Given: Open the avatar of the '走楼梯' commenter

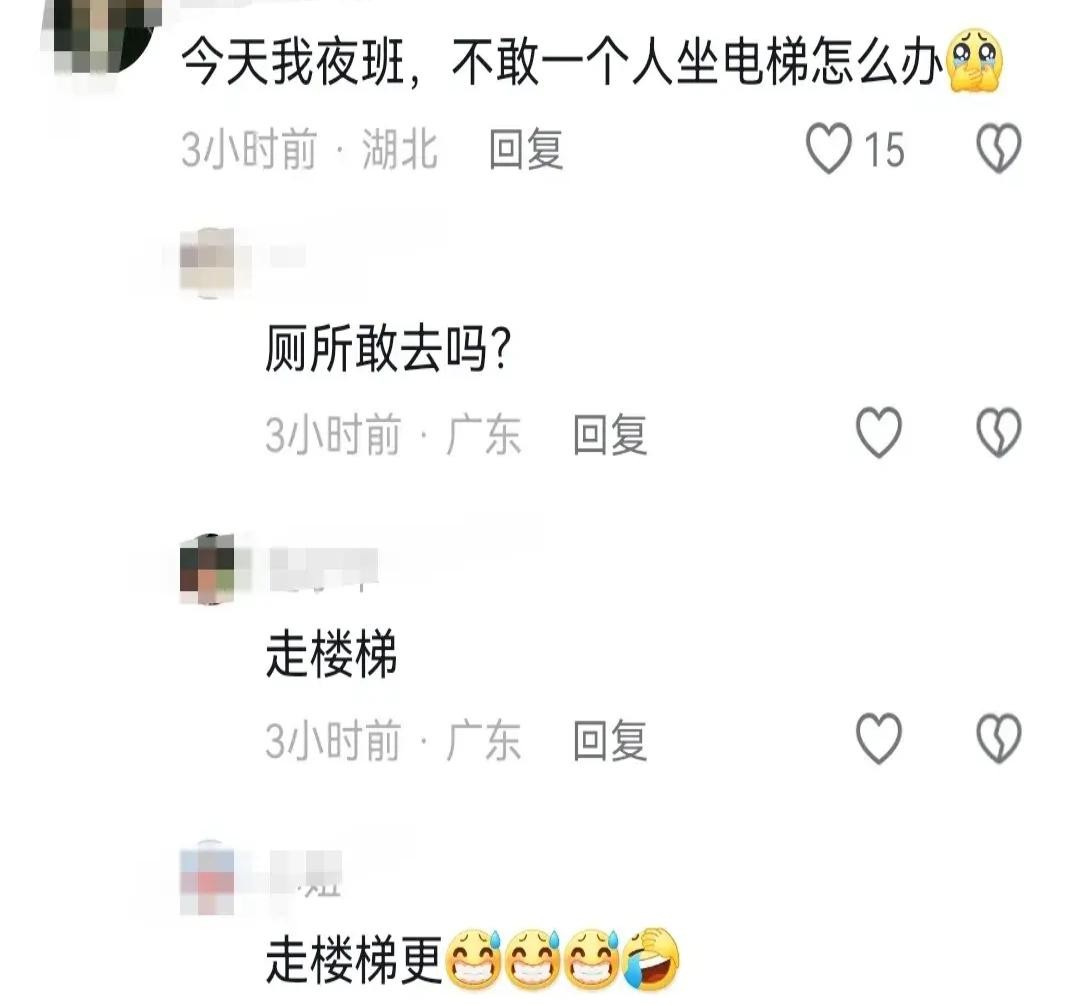Looking at the screenshot, I should pyautogui.click(x=208, y=569).
